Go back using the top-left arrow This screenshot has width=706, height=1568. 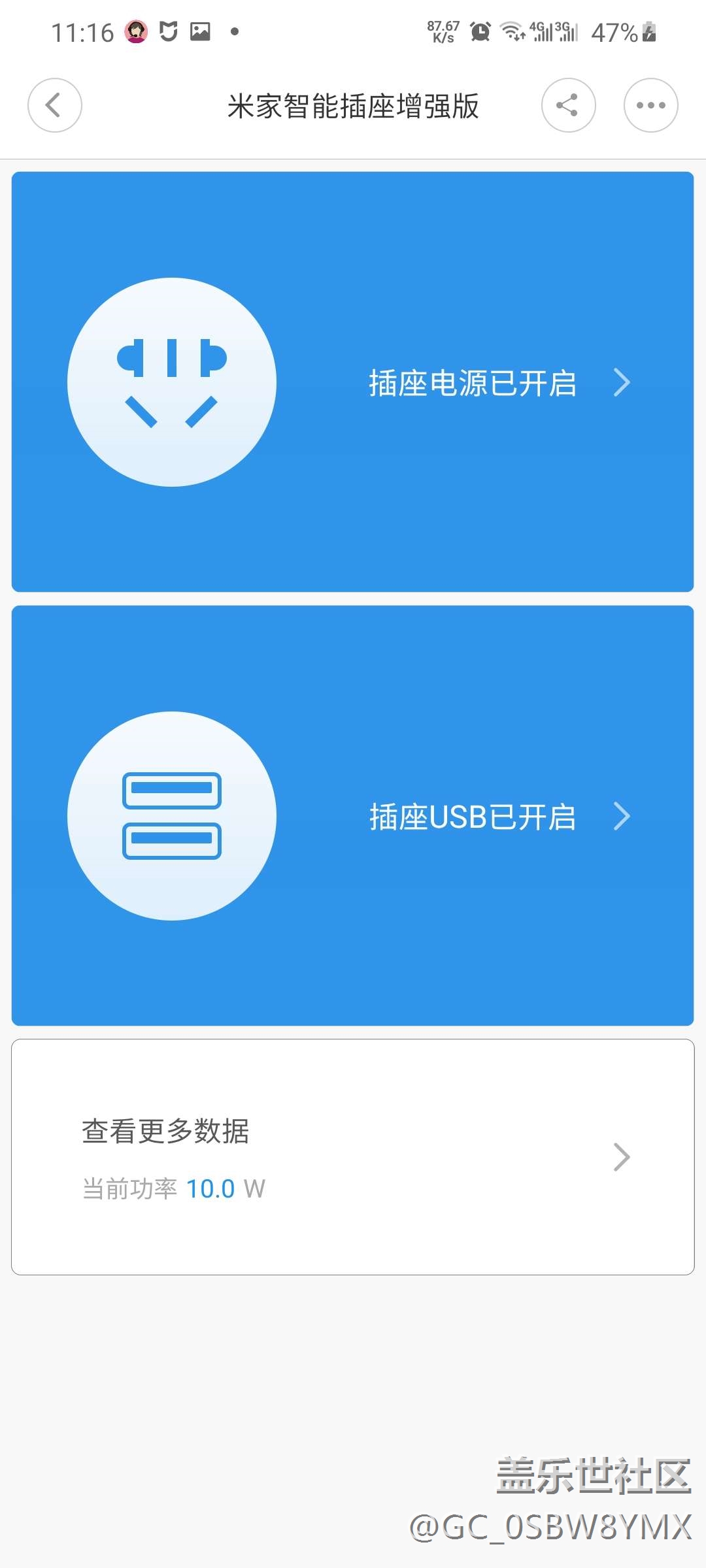point(55,105)
